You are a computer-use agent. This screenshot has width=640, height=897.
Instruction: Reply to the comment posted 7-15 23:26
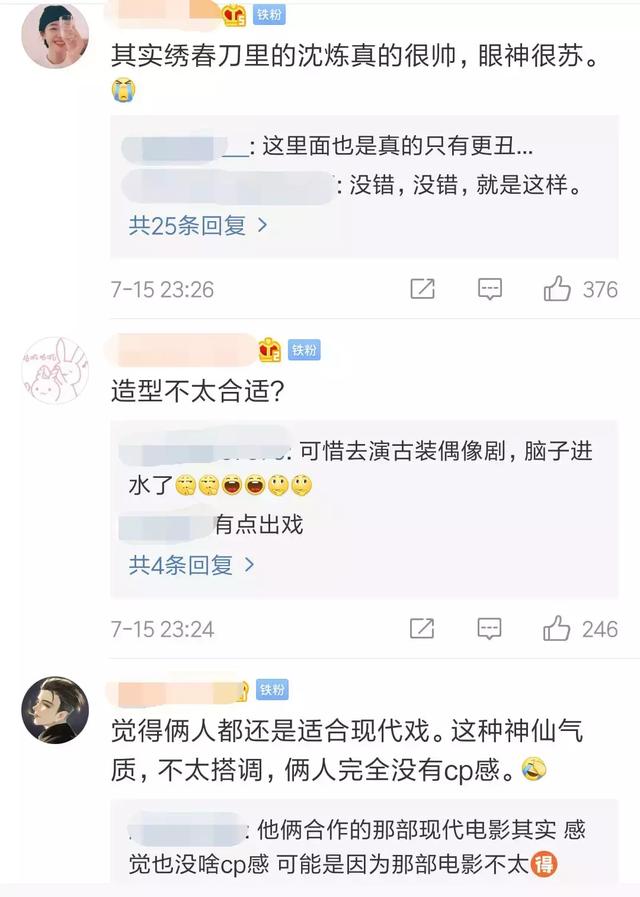click(490, 289)
